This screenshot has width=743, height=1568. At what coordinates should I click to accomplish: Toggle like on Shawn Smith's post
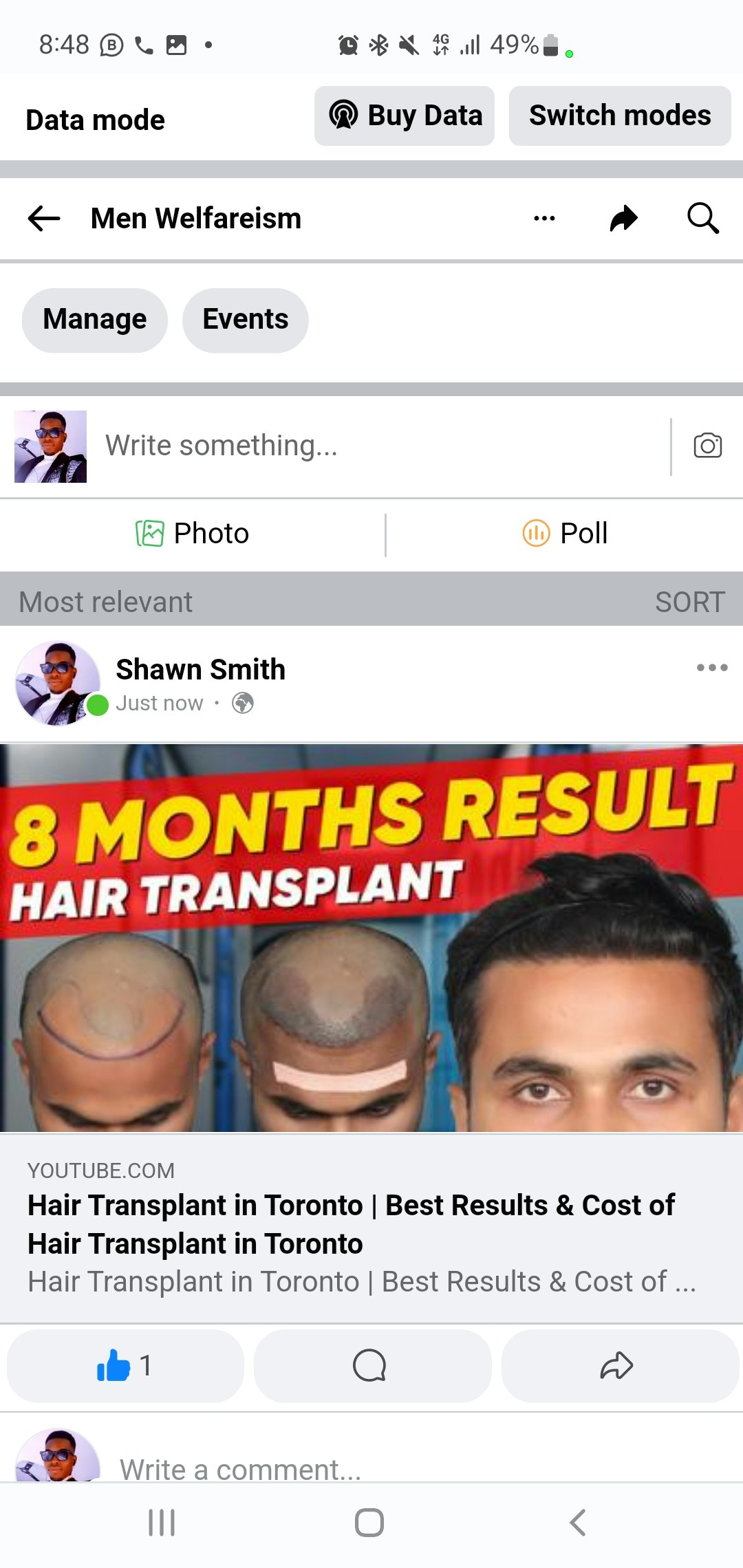(125, 1366)
